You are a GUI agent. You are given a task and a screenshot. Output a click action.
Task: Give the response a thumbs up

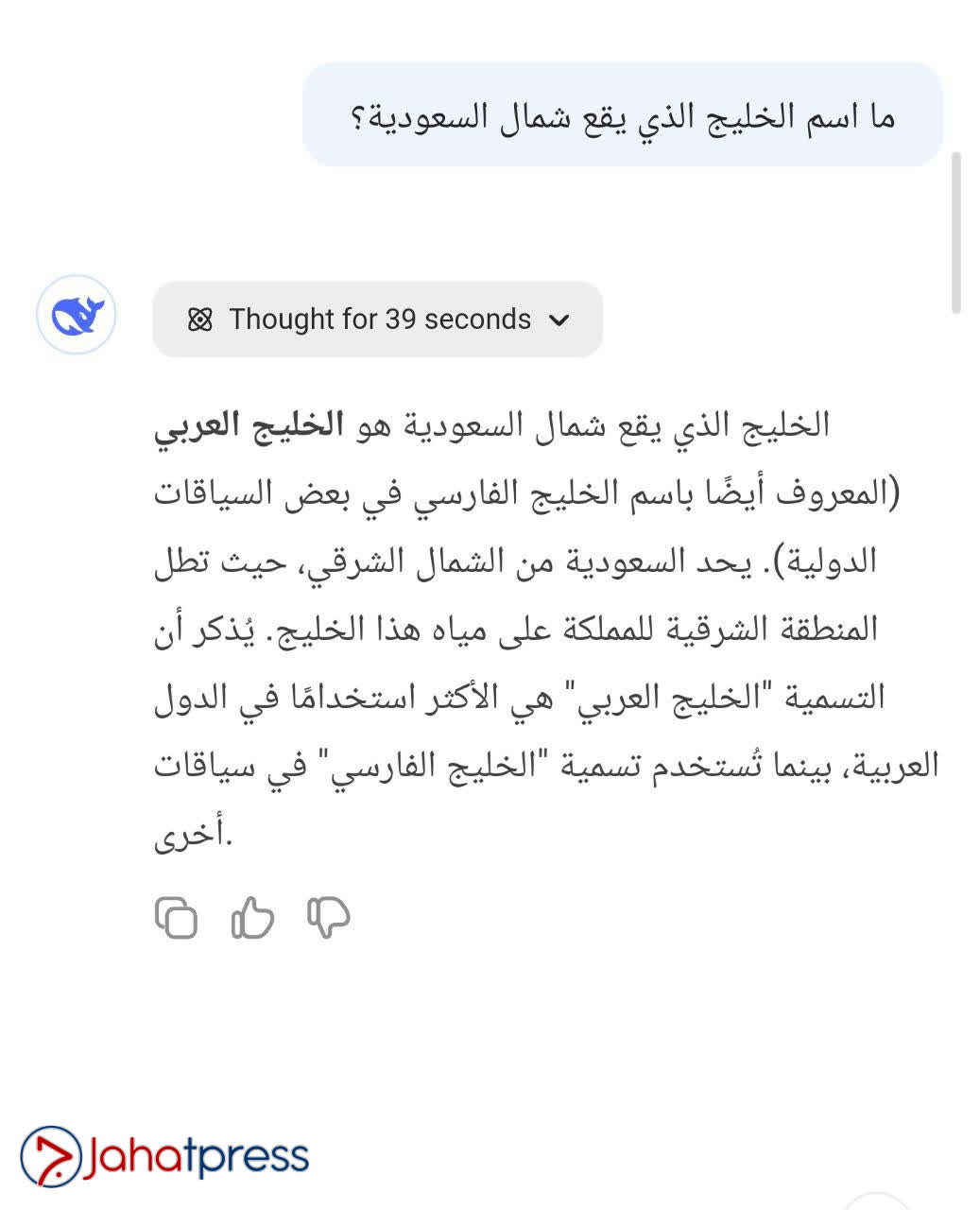point(252,918)
